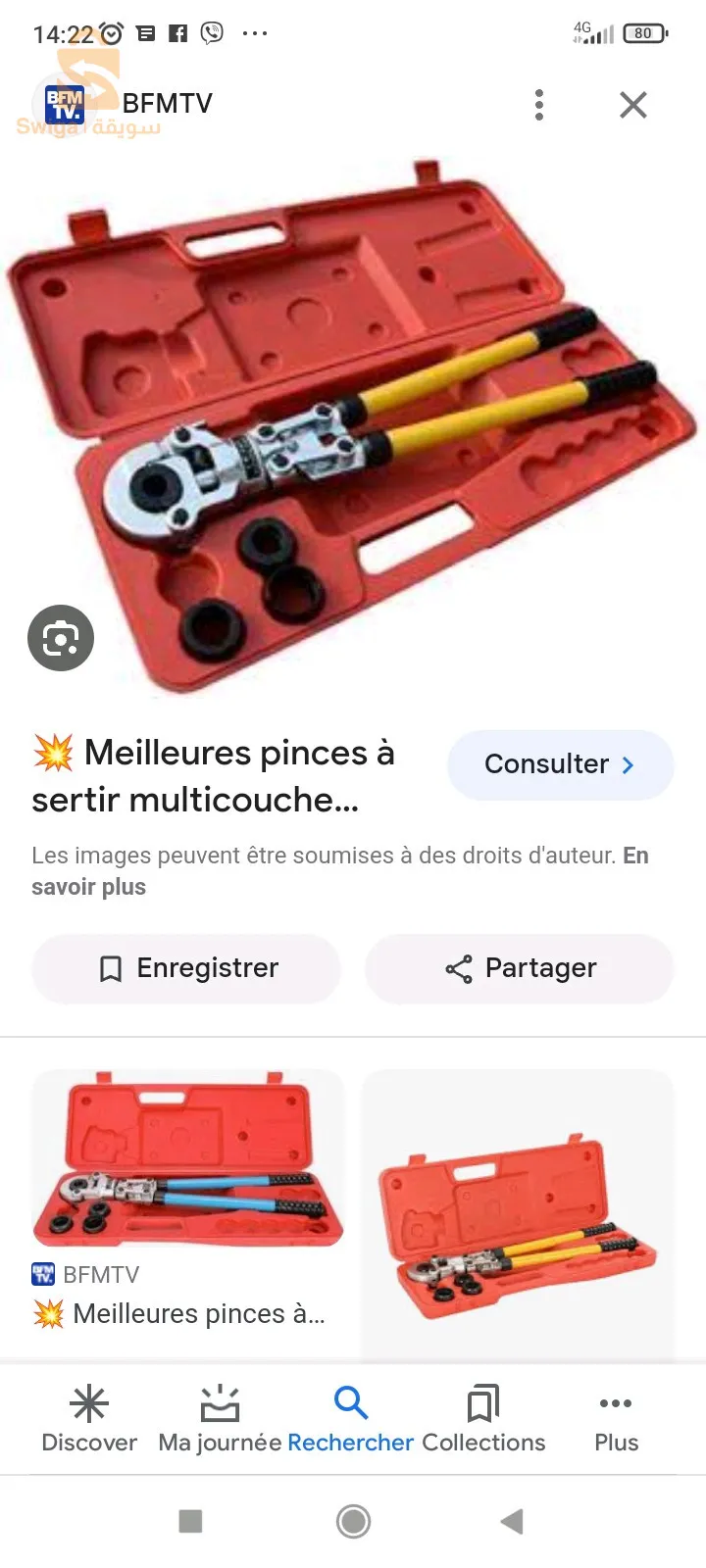This screenshot has width=706, height=1568.
Task: Tap the Consulter button
Action: click(560, 764)
